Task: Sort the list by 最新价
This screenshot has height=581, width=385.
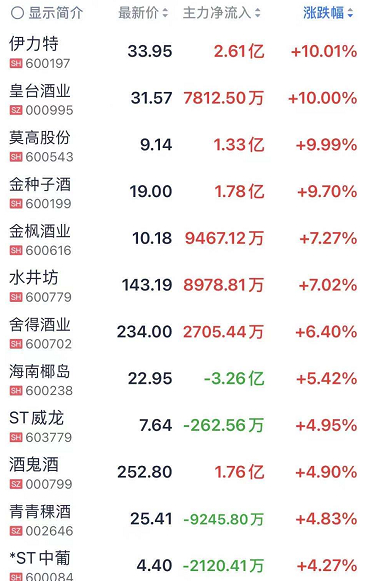Action: pyautogui.click(x=143, y=13)
